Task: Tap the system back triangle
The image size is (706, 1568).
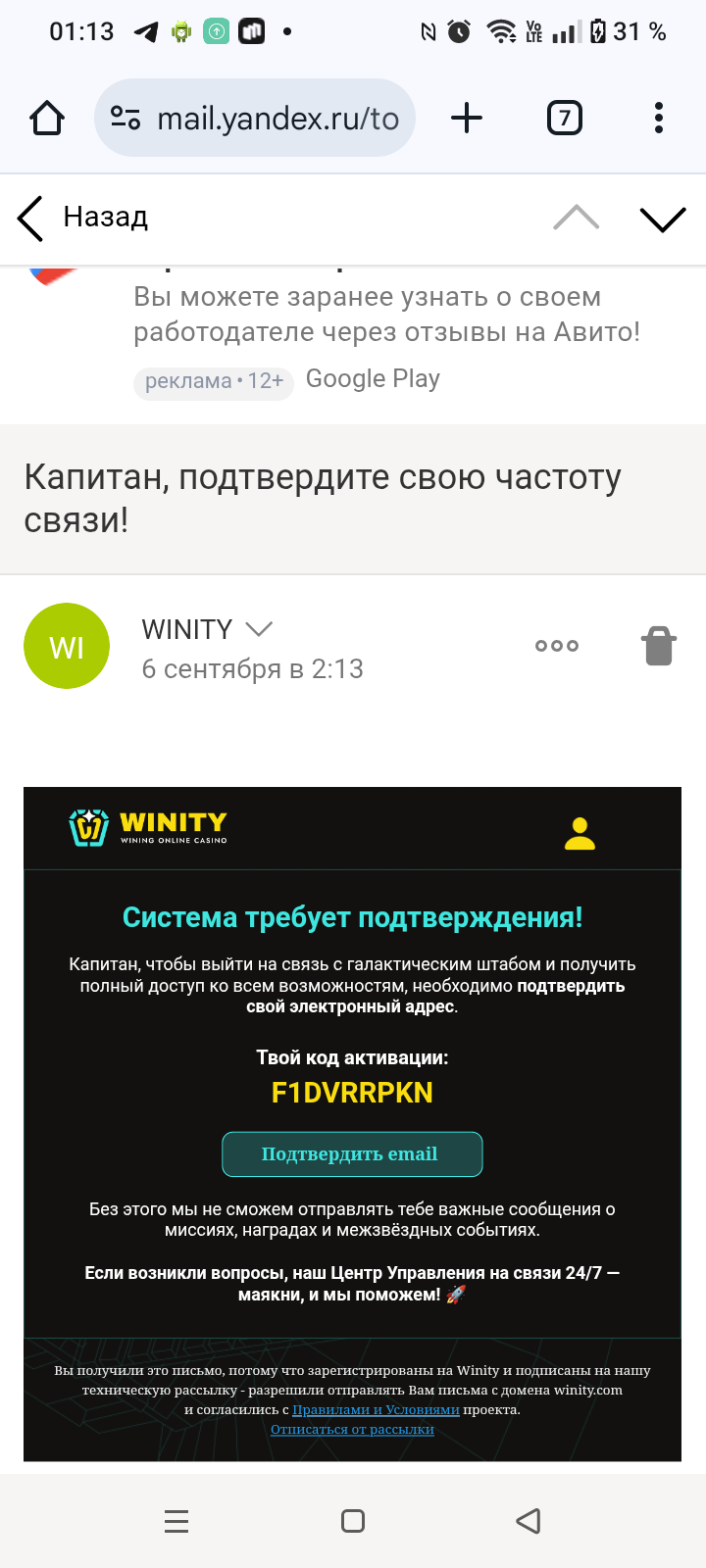Action: pyautogui.click(x=529, y=1521)
